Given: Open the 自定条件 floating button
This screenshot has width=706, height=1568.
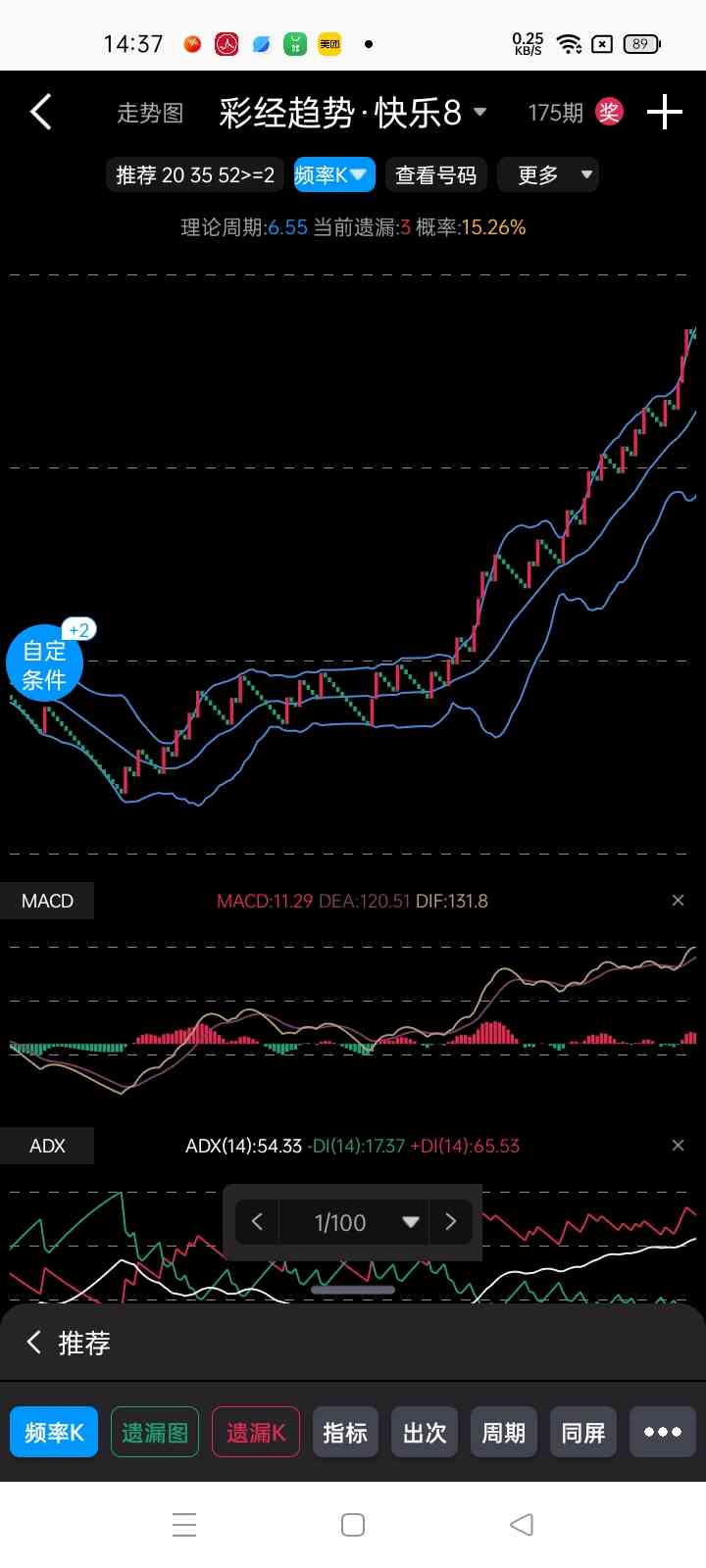Looking at the screenshot, I should (x=44, y=664).
